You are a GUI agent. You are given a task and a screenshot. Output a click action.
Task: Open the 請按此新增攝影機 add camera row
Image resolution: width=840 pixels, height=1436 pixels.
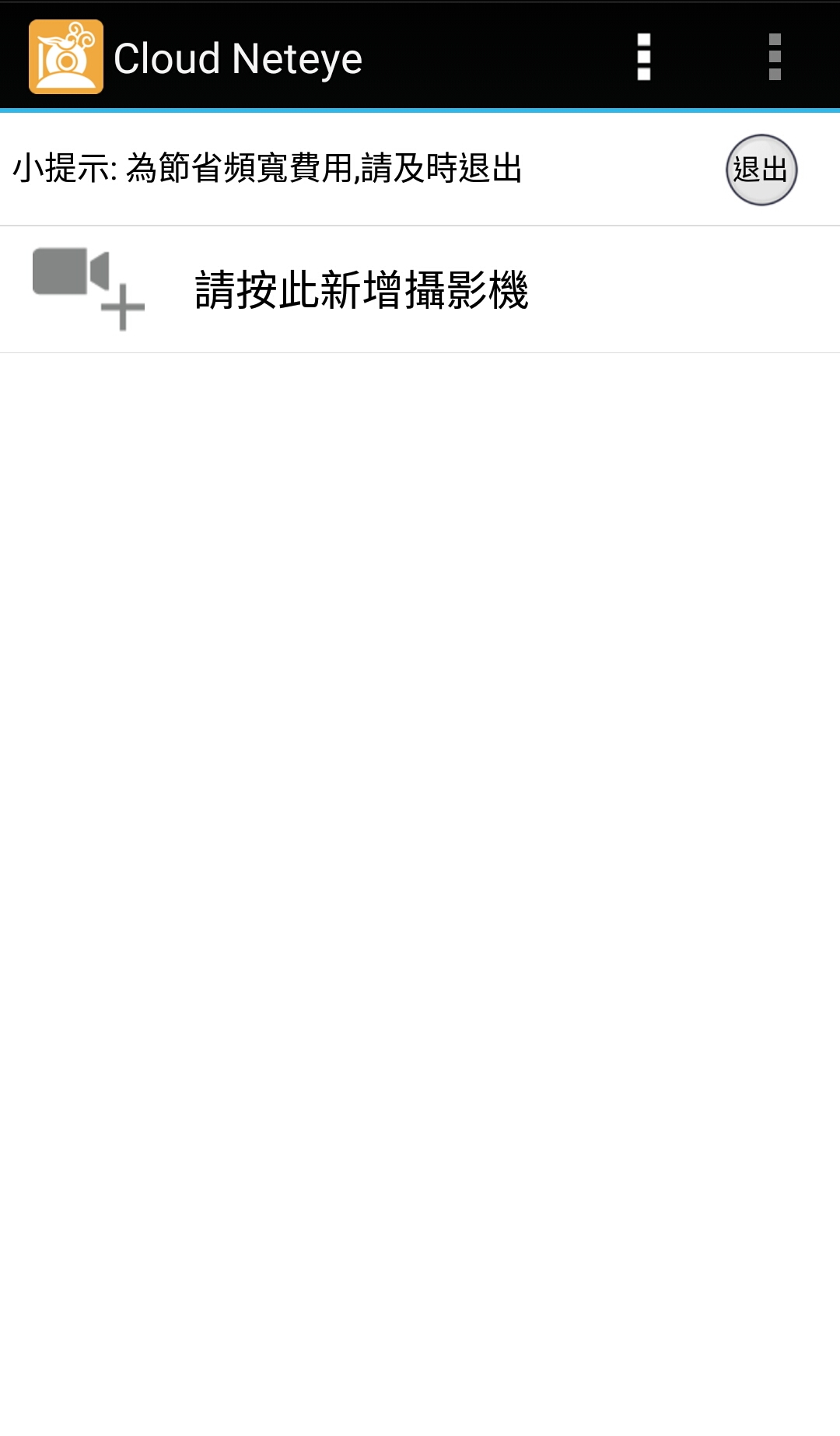(420, 289)
